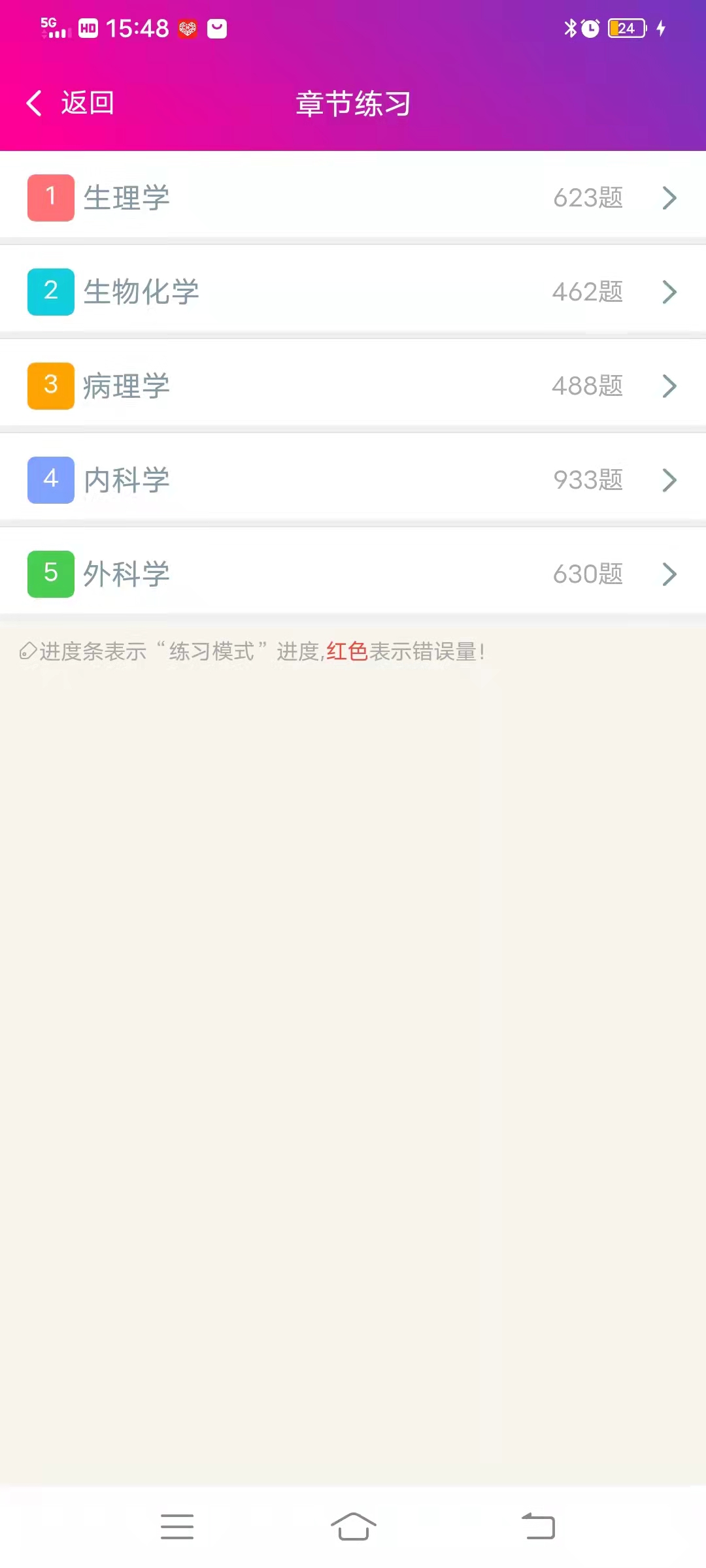Screen dimensions: 706x1568
Task: Open the 内科学 chapter with 933 questions
Action: [353, 478]
